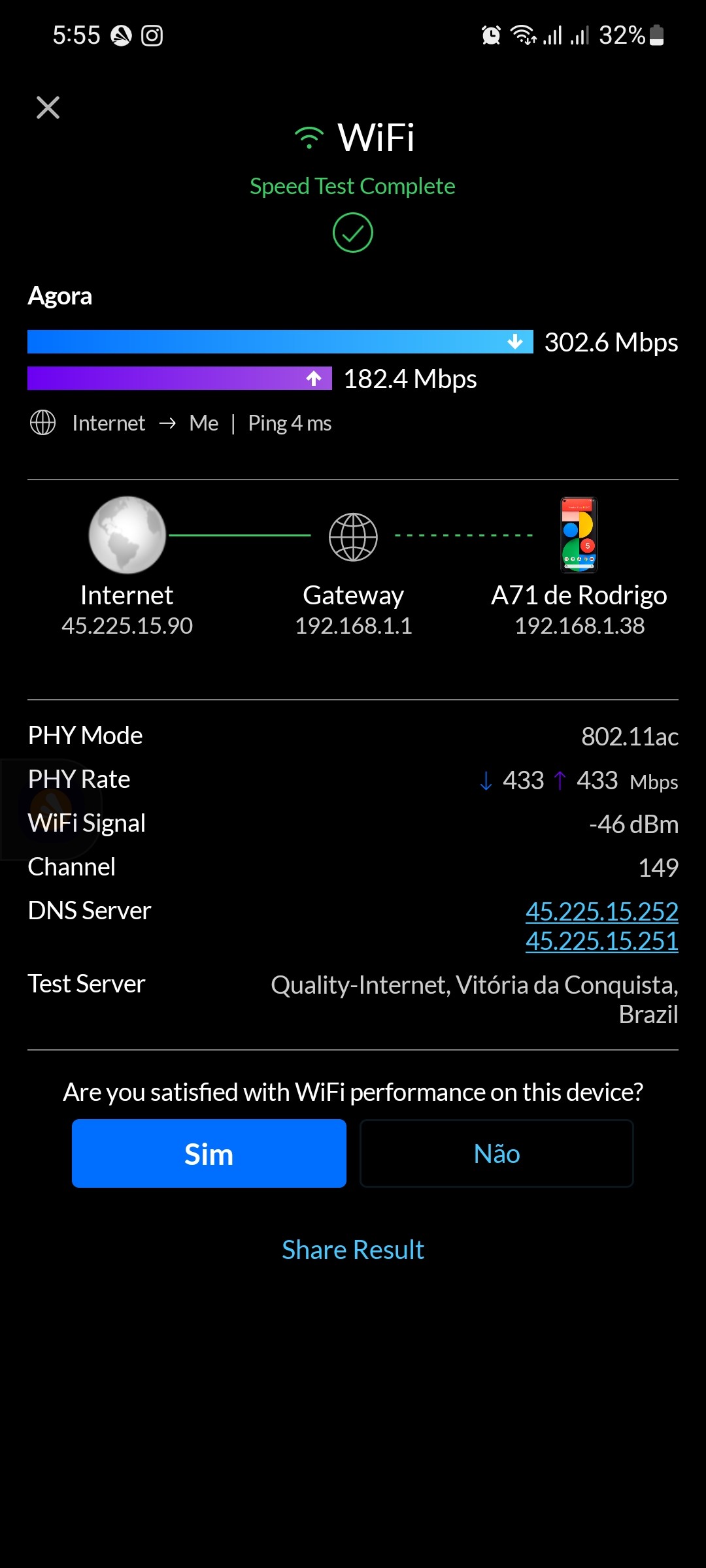Answer Sim to the WiFi satisfaction question
The width and height of the screenshot is (706, 1568).
pos(209,1154)
